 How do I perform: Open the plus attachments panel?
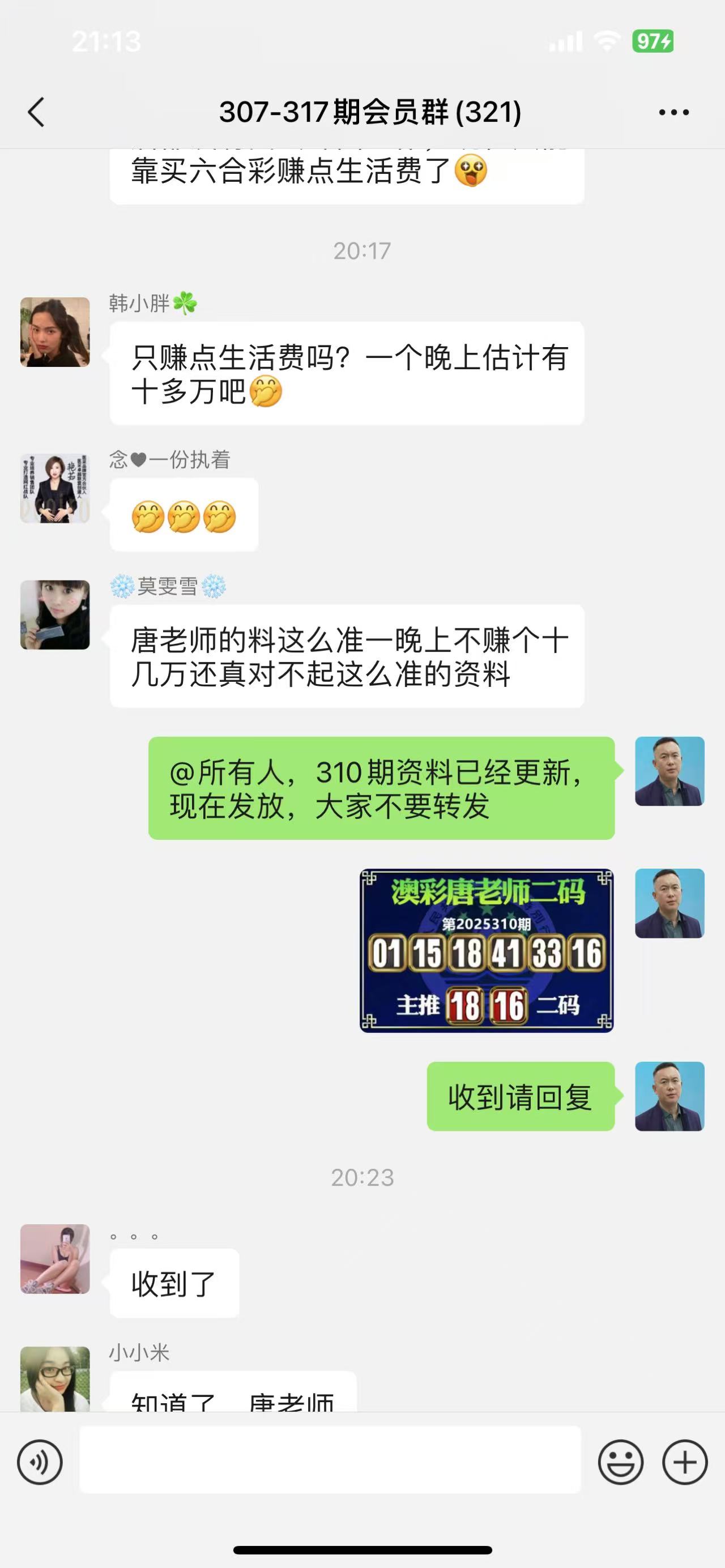tap(684, 1462)
